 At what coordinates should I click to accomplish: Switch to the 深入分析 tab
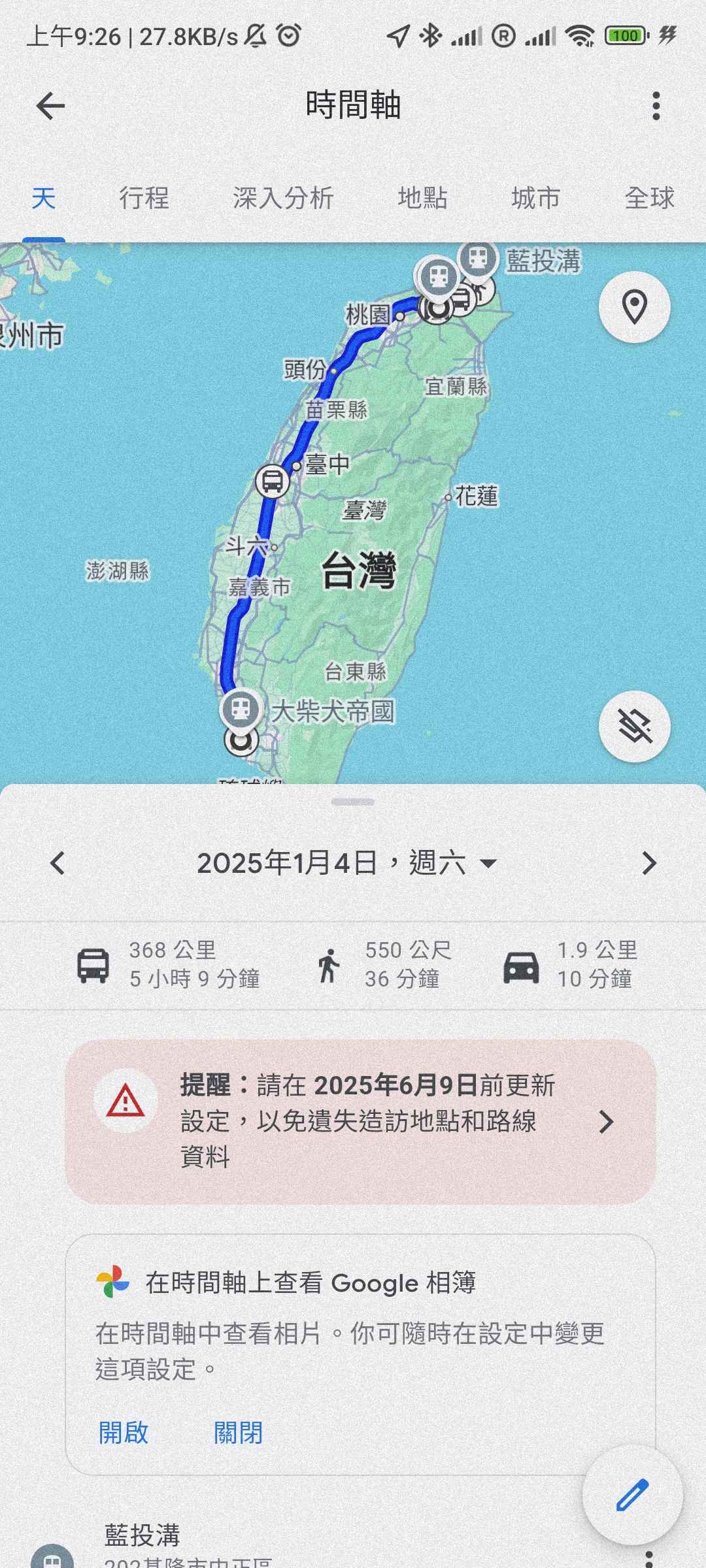283,198
